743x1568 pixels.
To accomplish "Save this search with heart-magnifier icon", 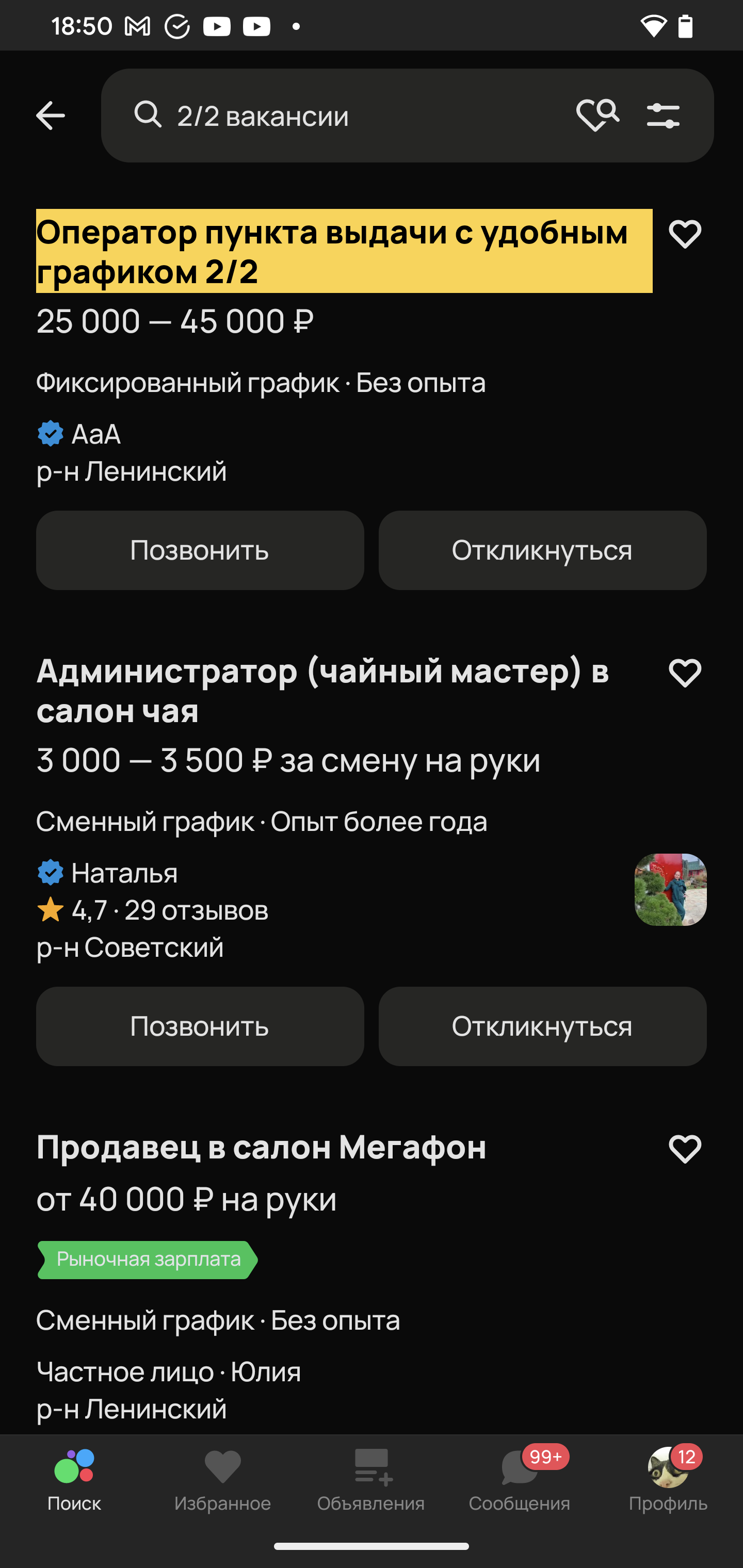I will pos(597,115).
